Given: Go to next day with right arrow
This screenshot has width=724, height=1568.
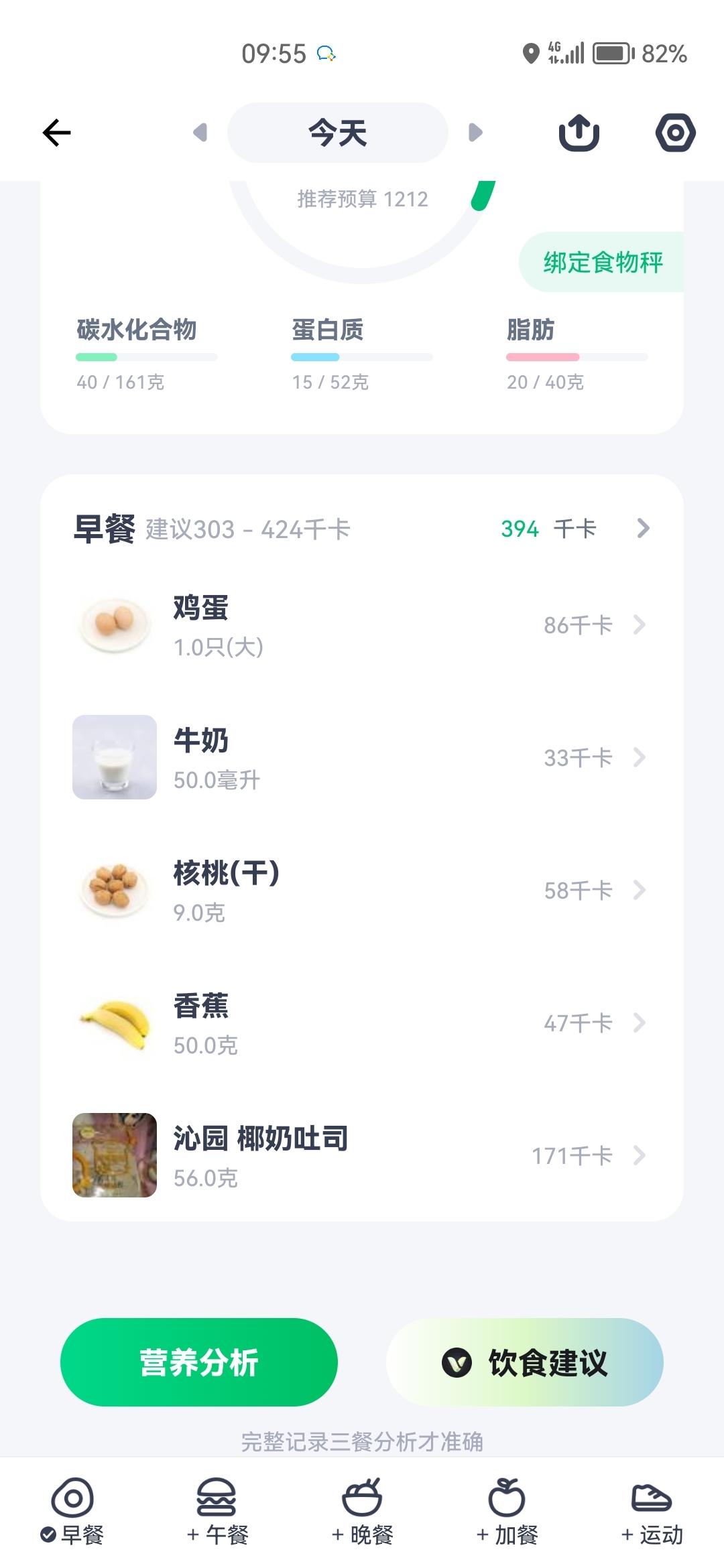Looking at the screenshot, I should [476, 133].
